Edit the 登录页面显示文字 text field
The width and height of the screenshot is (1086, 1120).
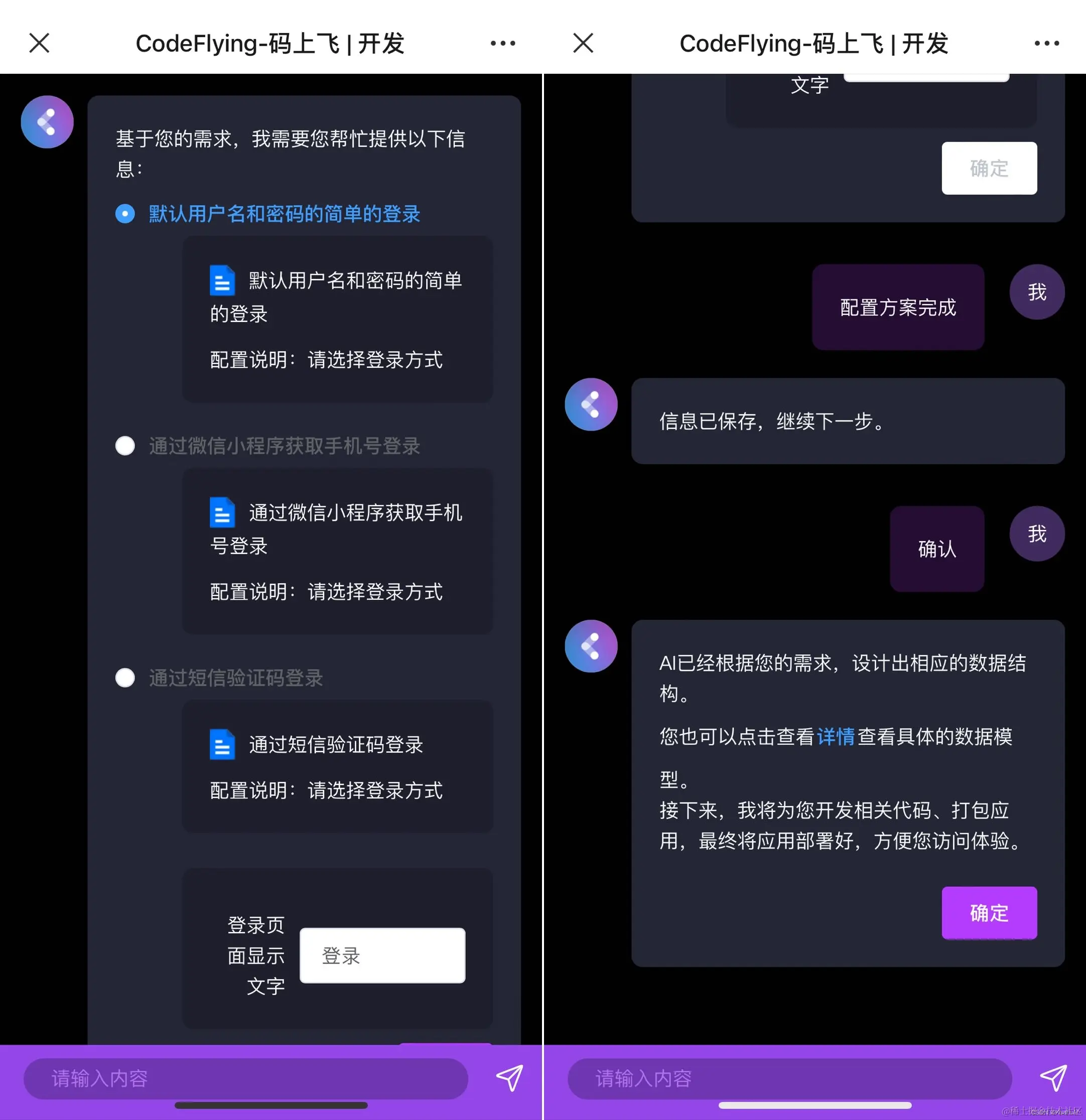(x=382, y=955)
